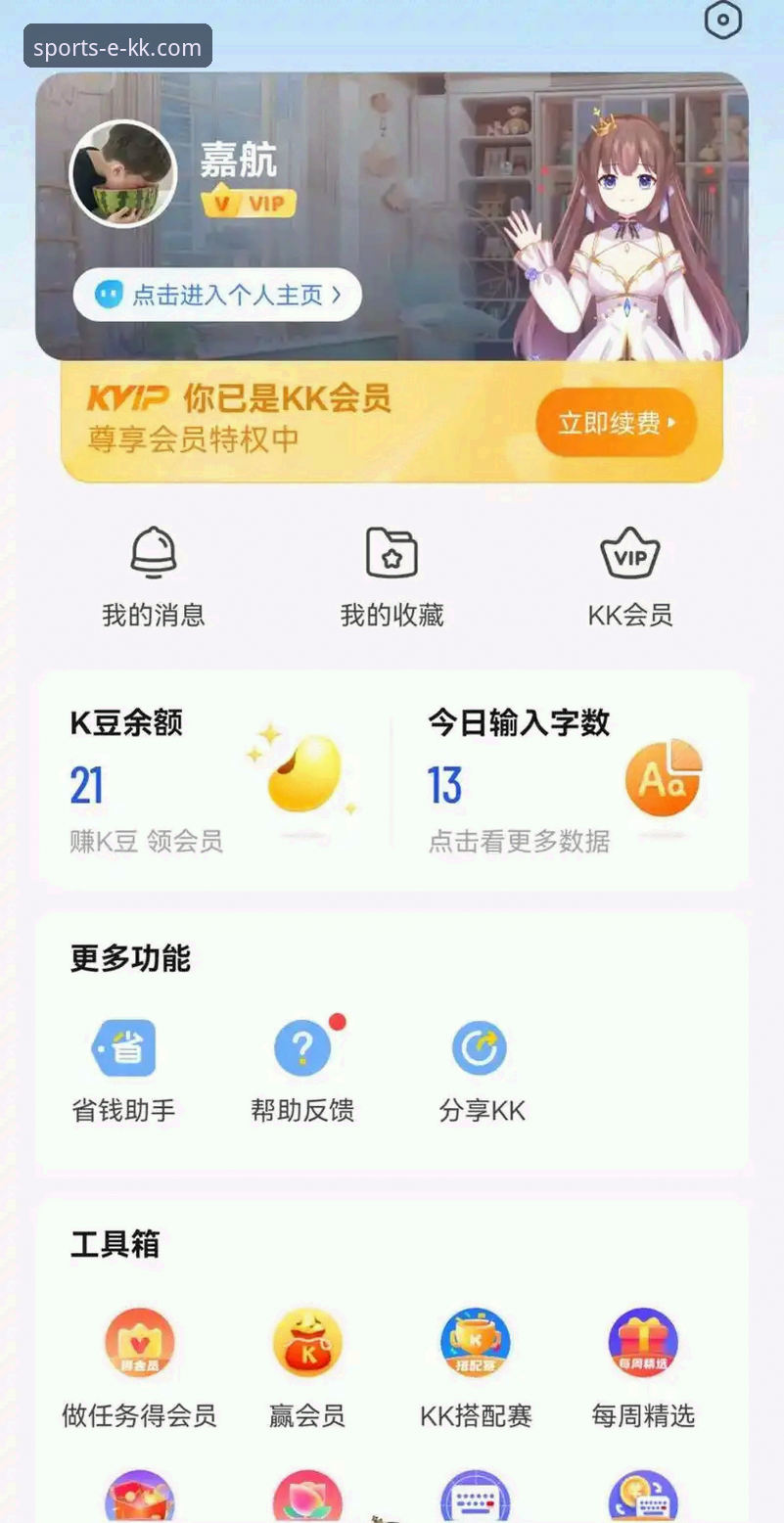Click the pink rose icon in toolbox
Viewport: 784px width, 1523px height.
point(306,1498)
